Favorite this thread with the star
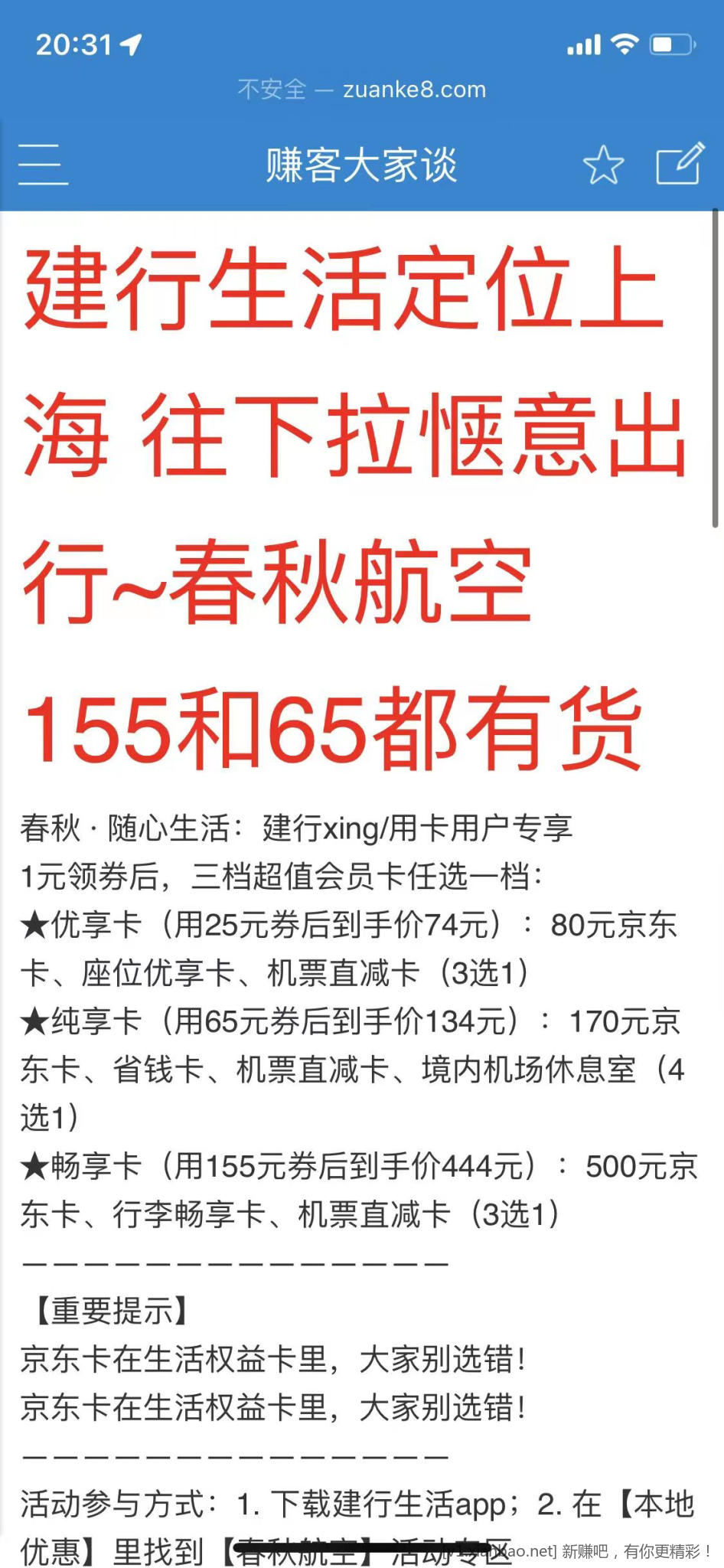The height and width of the screenshot is (1568, 724). (603, 165)
